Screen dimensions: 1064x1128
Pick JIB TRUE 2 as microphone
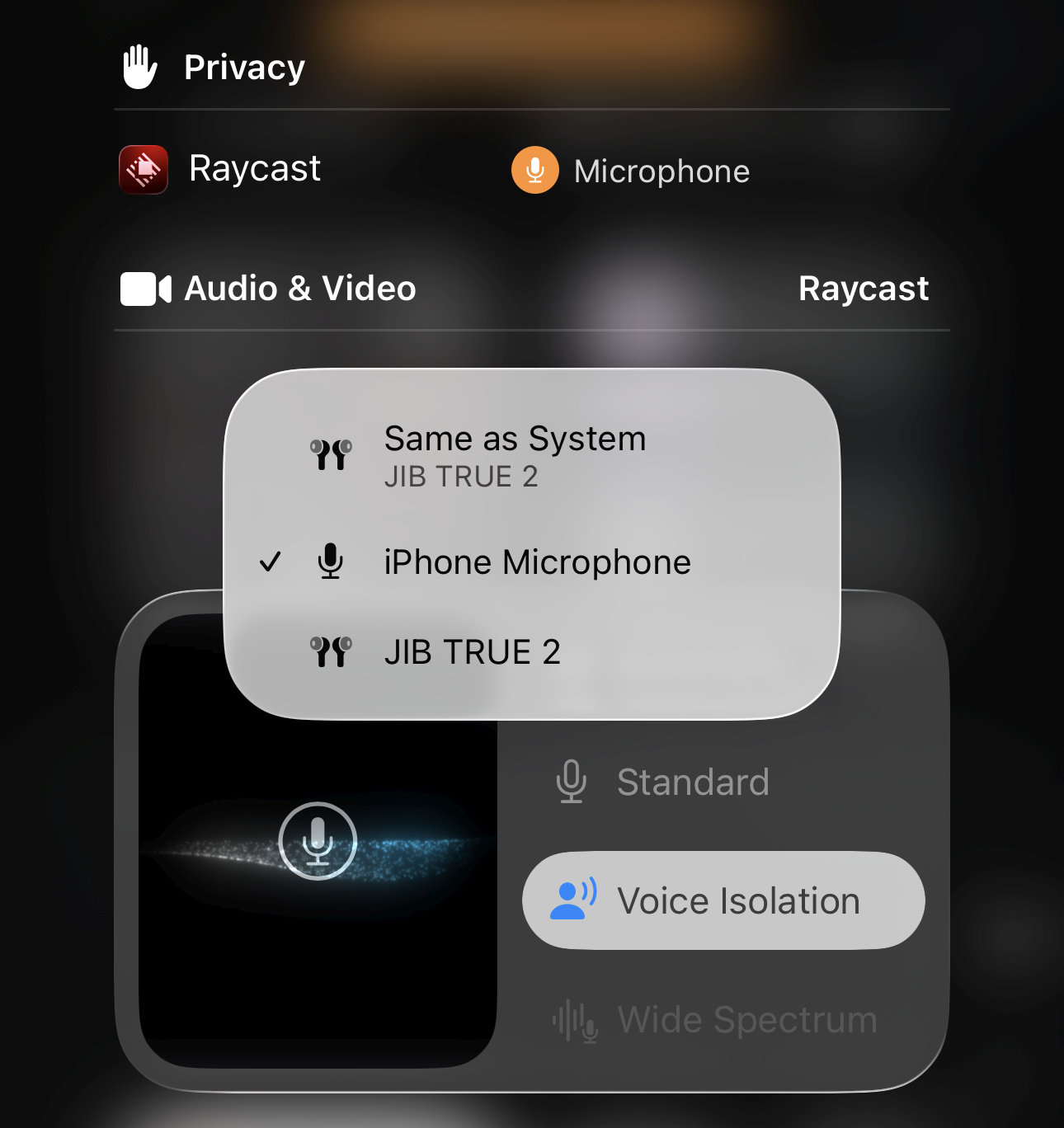tap(472, 652)
